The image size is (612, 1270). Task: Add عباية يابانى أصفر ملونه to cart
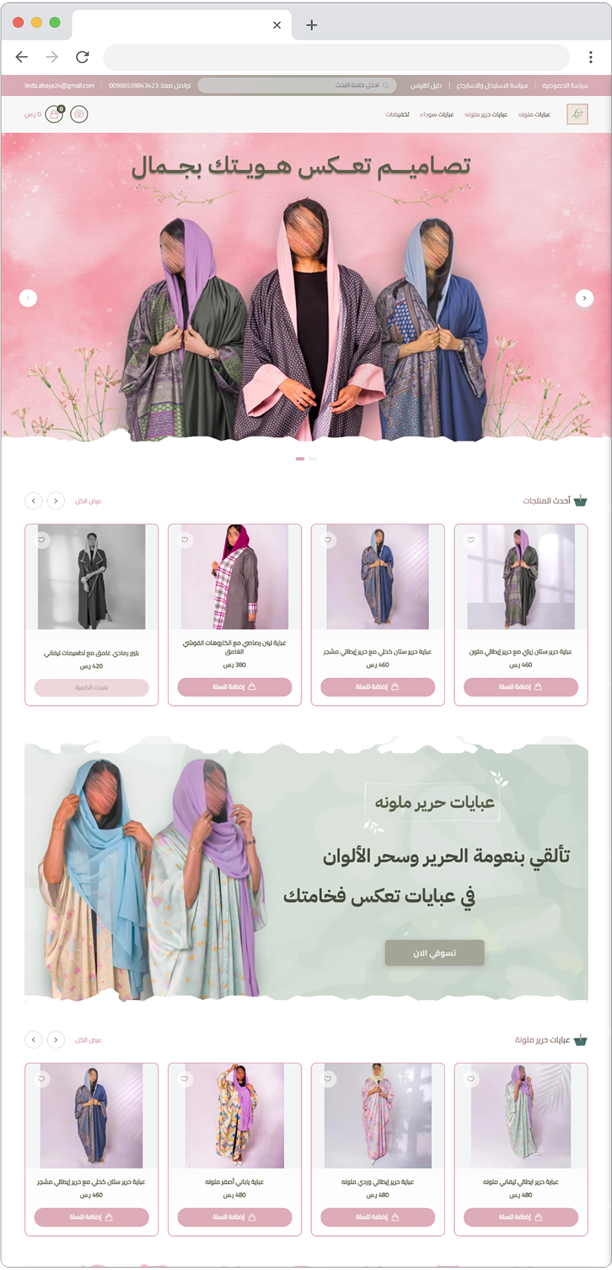(x=235, y=1217)
